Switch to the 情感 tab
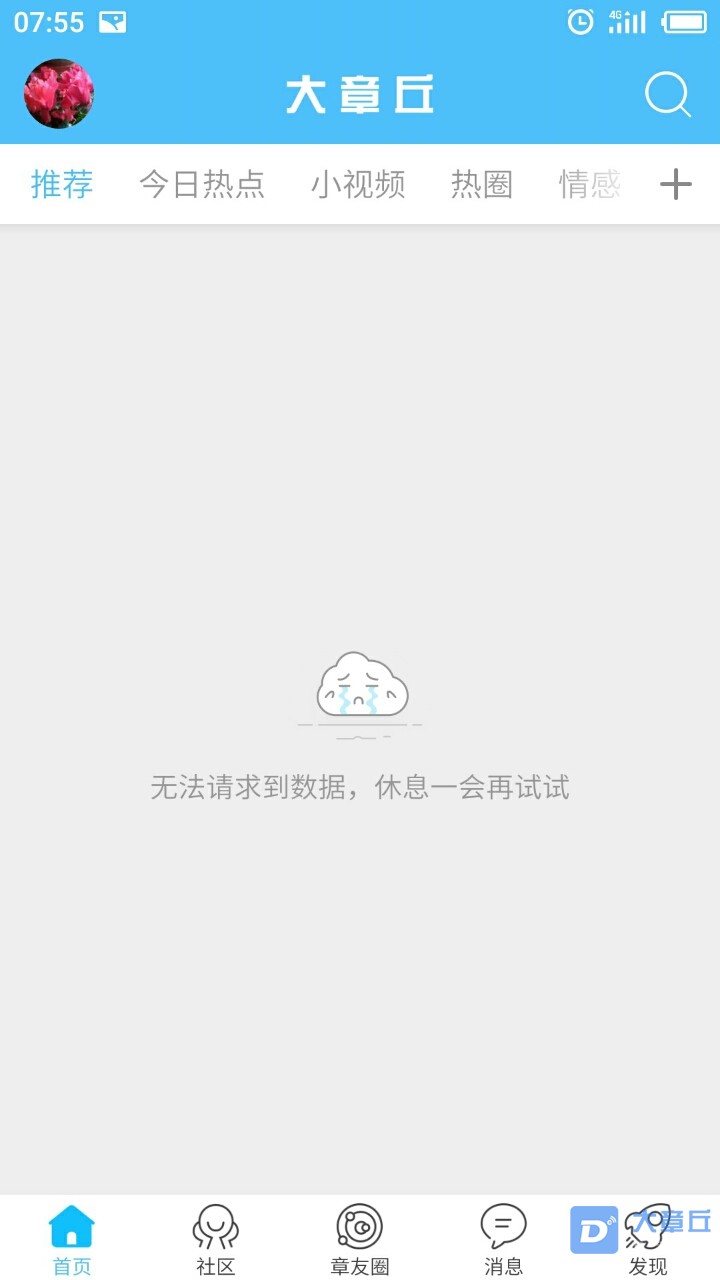 coord(590,184)
